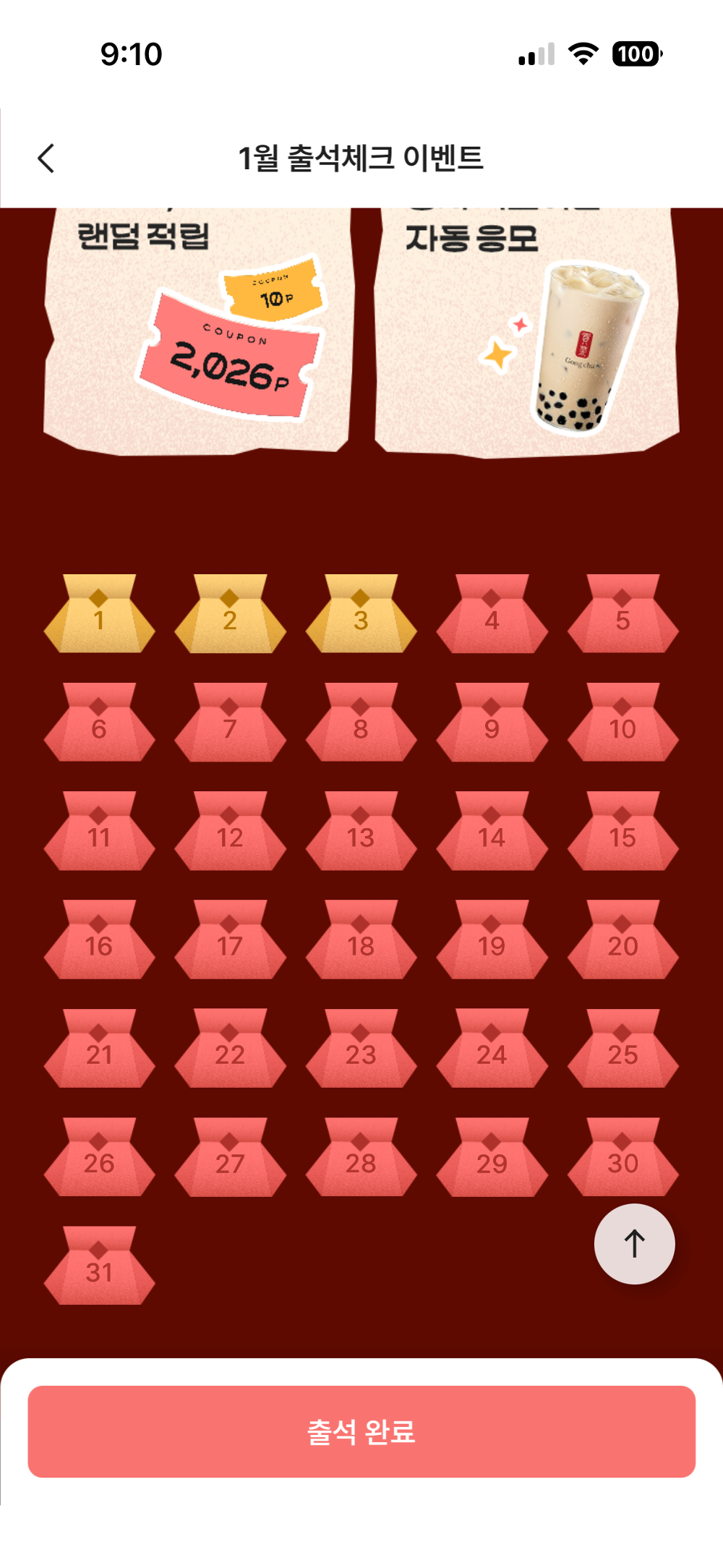Tap the 출석 완료 button
Screen dimensions: 723x1568
361,1431
